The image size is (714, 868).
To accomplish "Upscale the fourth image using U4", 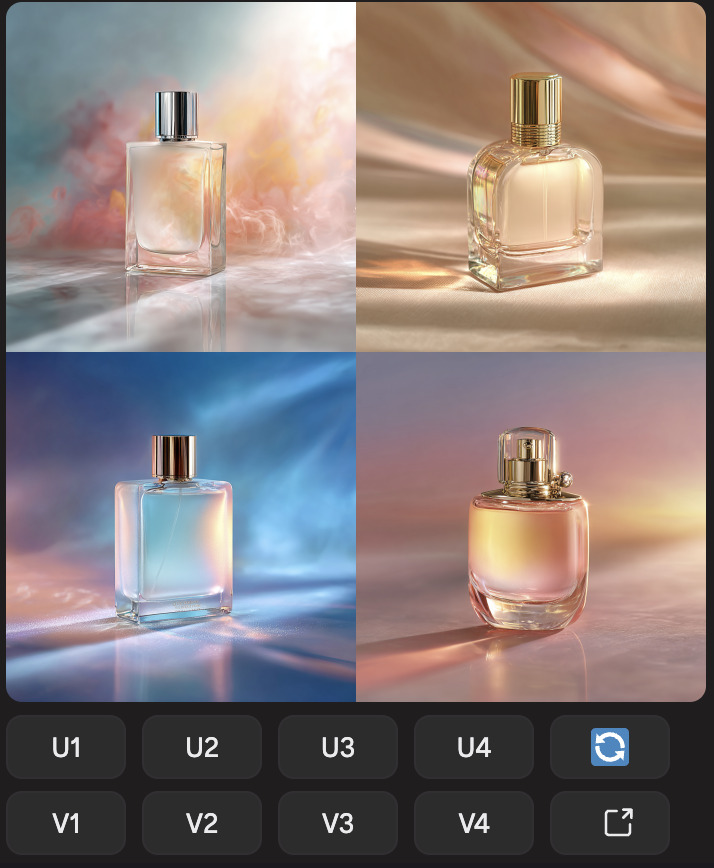I will (474, 747).
